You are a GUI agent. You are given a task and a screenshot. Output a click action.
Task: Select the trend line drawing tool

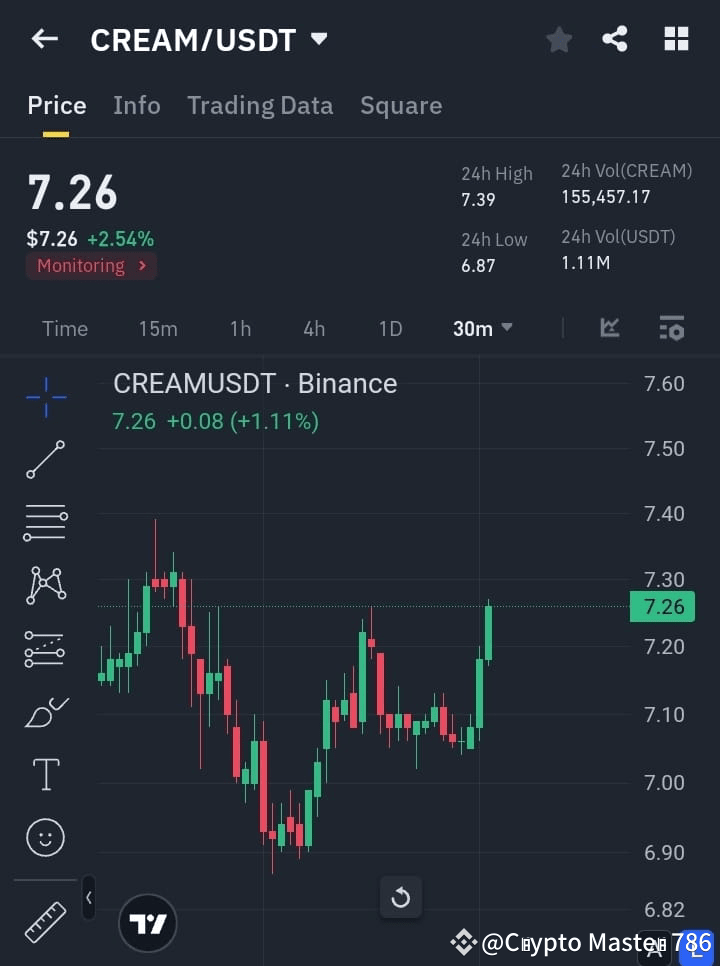[45, 460]
